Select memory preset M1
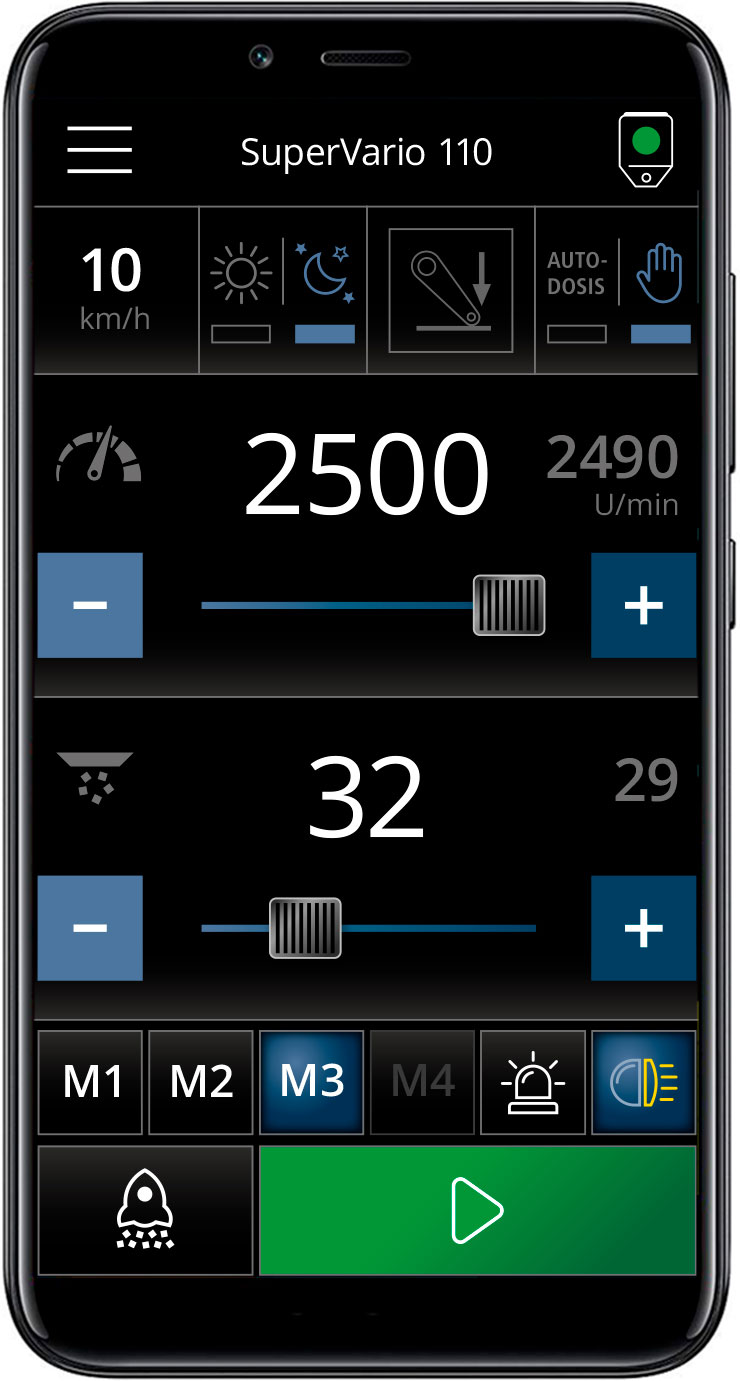 (91, 1081)
